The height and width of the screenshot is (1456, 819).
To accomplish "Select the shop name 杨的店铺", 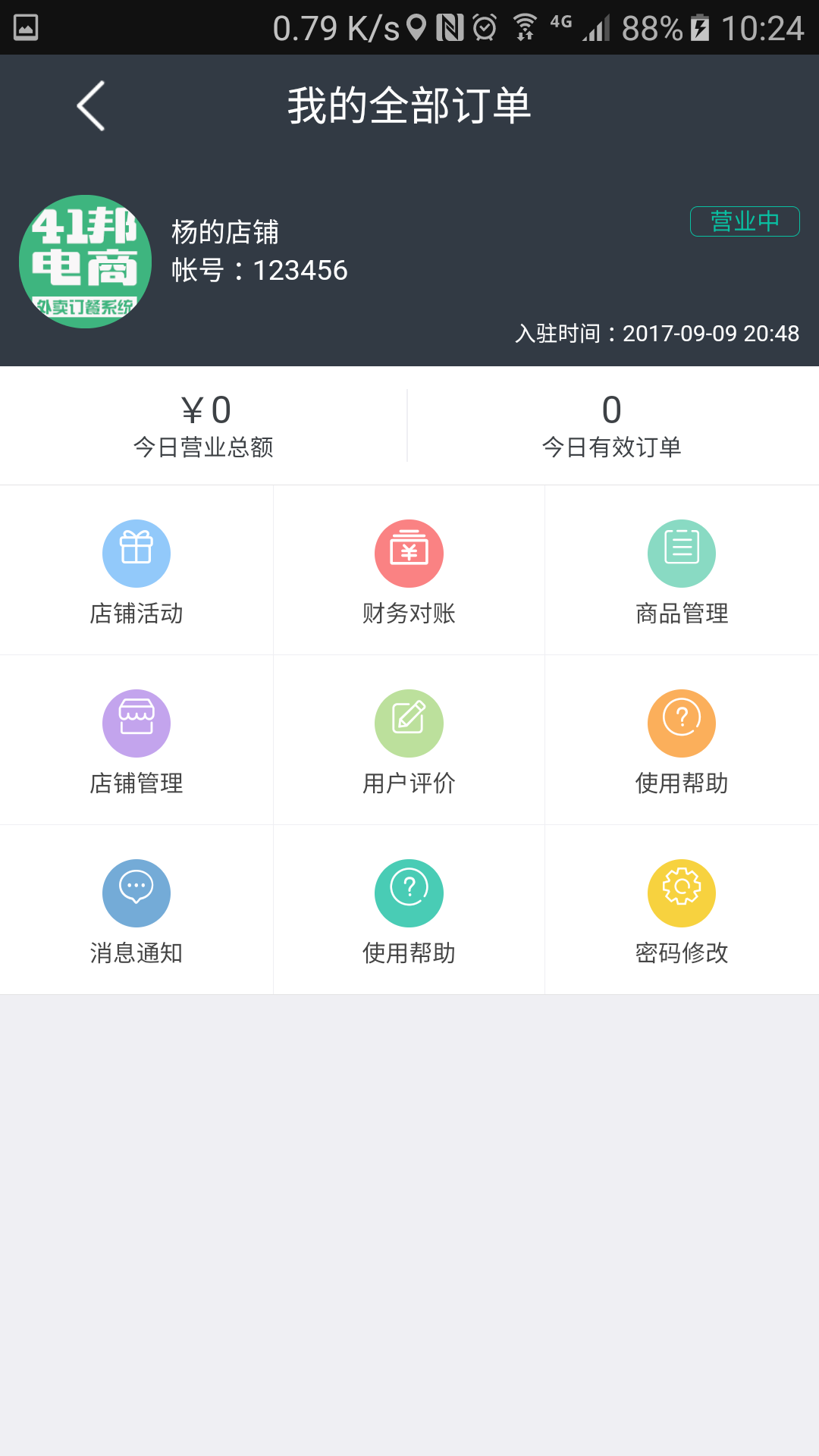I will tap(227, 233).
